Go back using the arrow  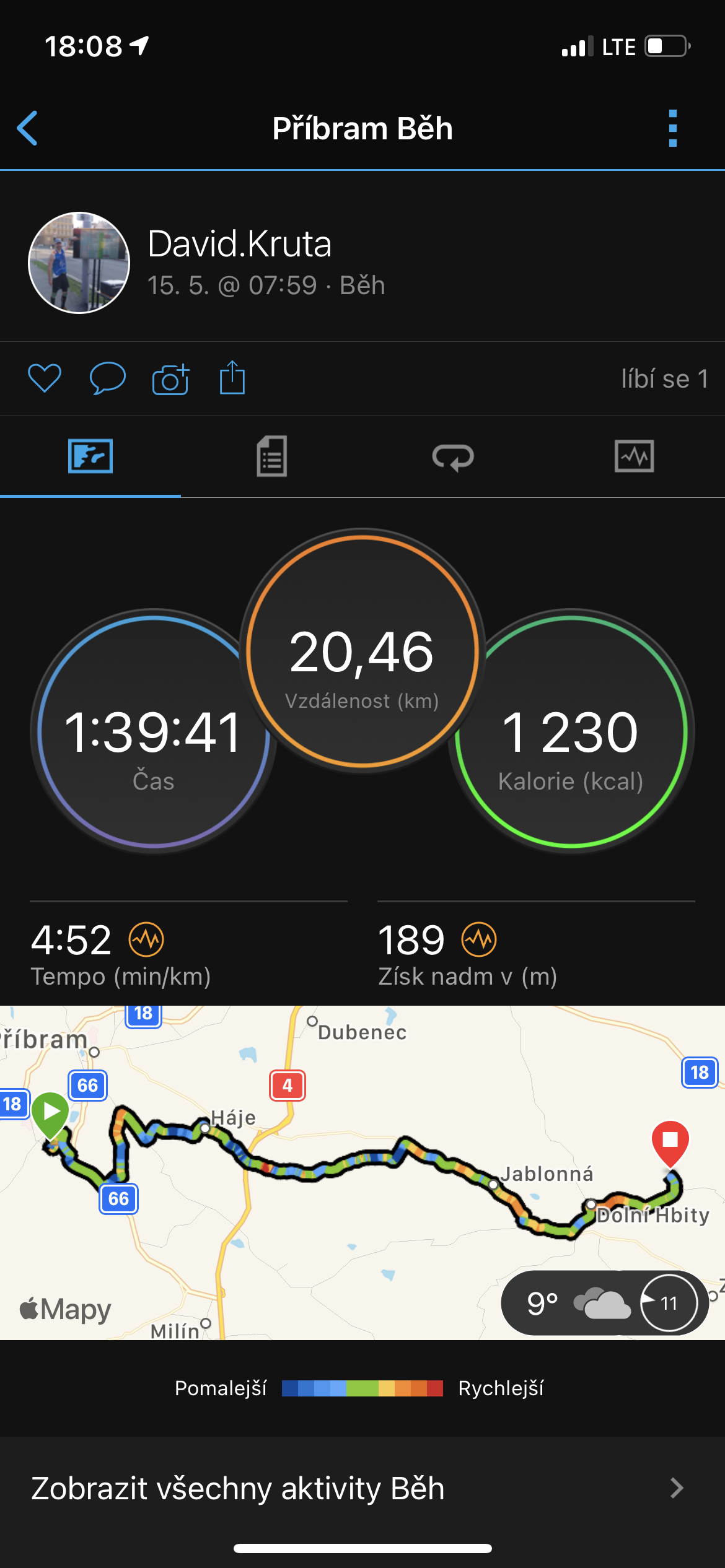pyautogui.click(x=27, y=128)
